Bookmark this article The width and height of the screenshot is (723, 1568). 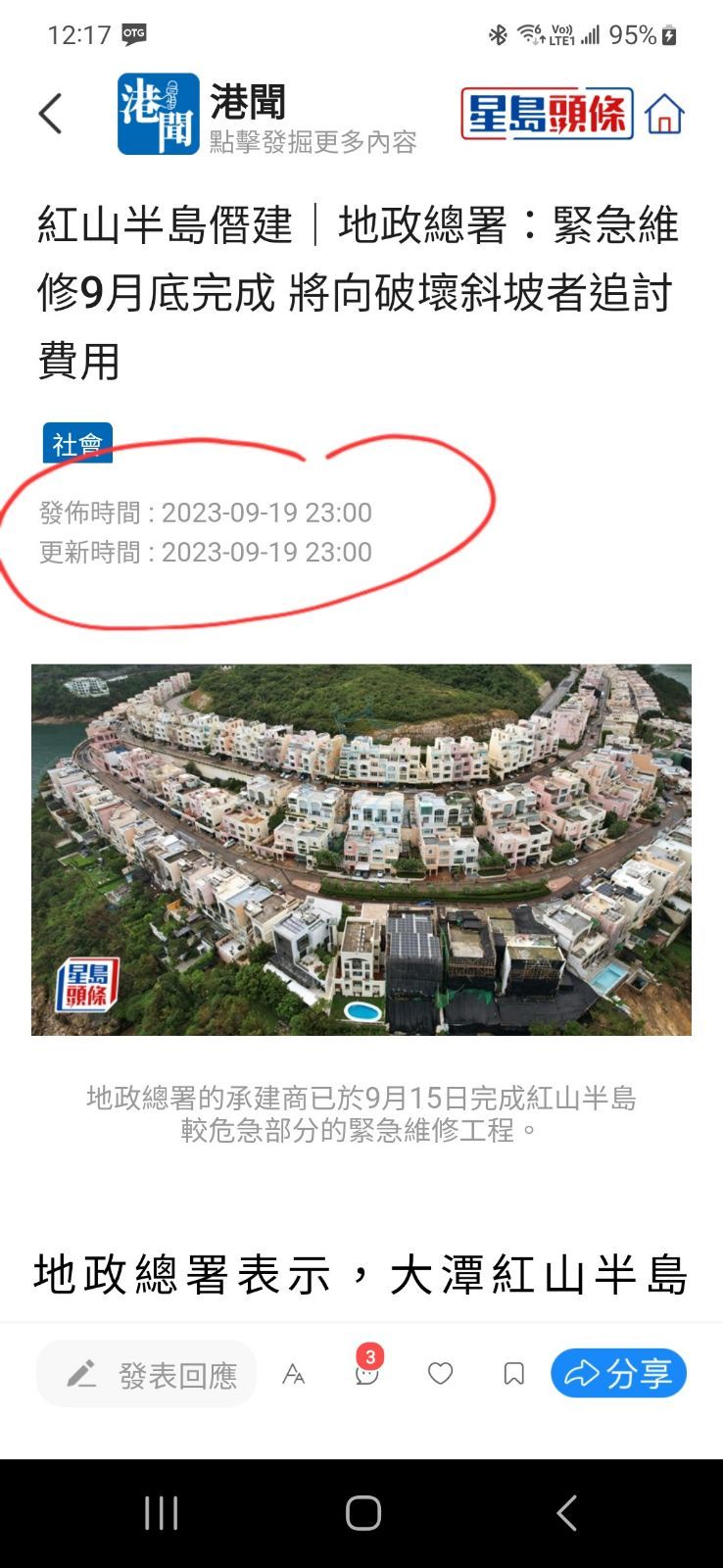[513, 1374]
